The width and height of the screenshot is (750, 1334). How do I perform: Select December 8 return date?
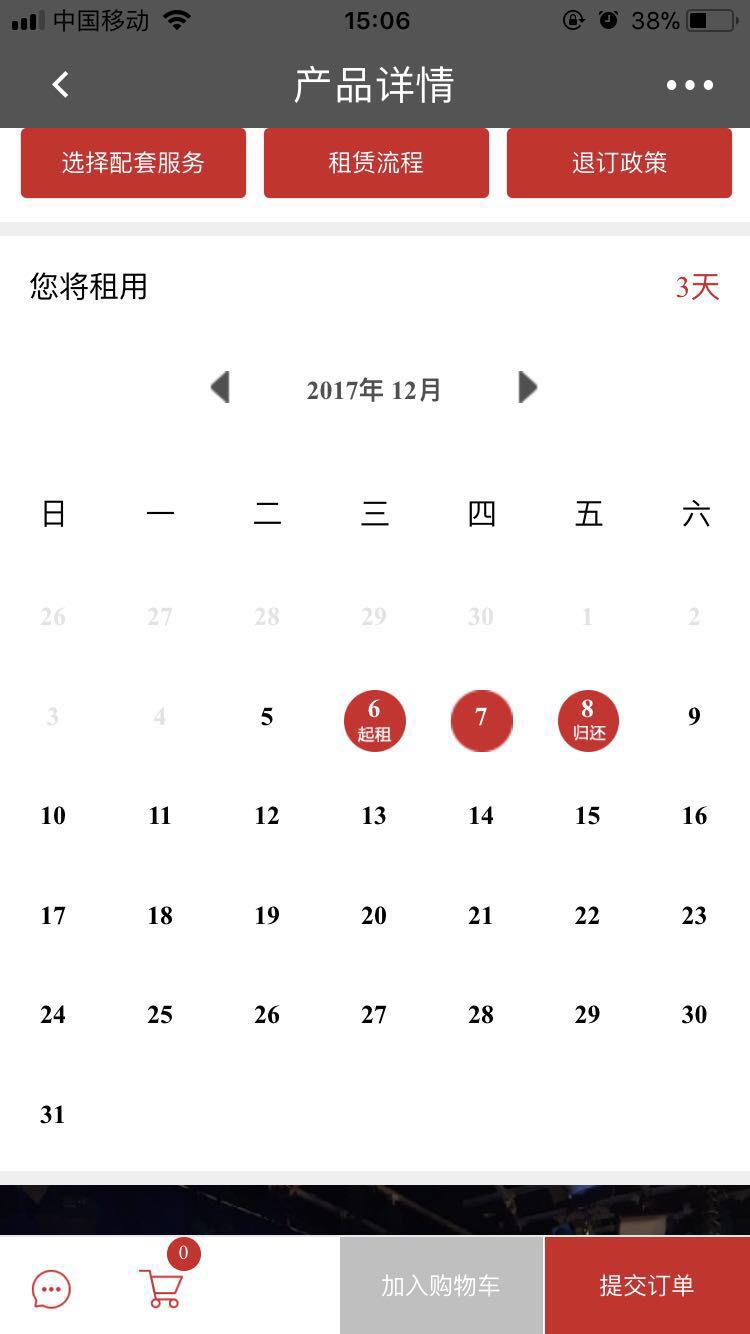[588, 720]
